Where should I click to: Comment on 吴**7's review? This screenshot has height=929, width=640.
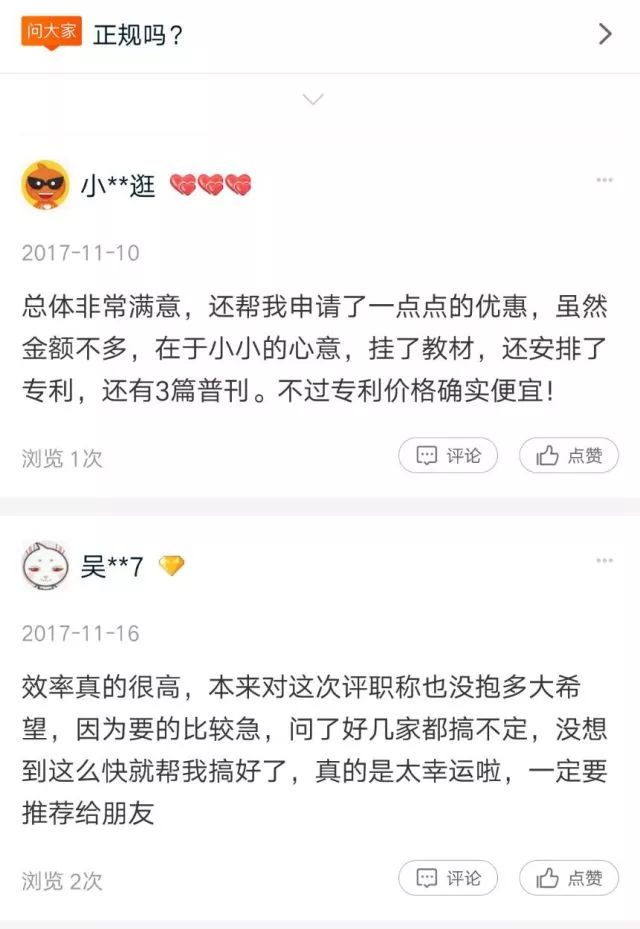448,878
